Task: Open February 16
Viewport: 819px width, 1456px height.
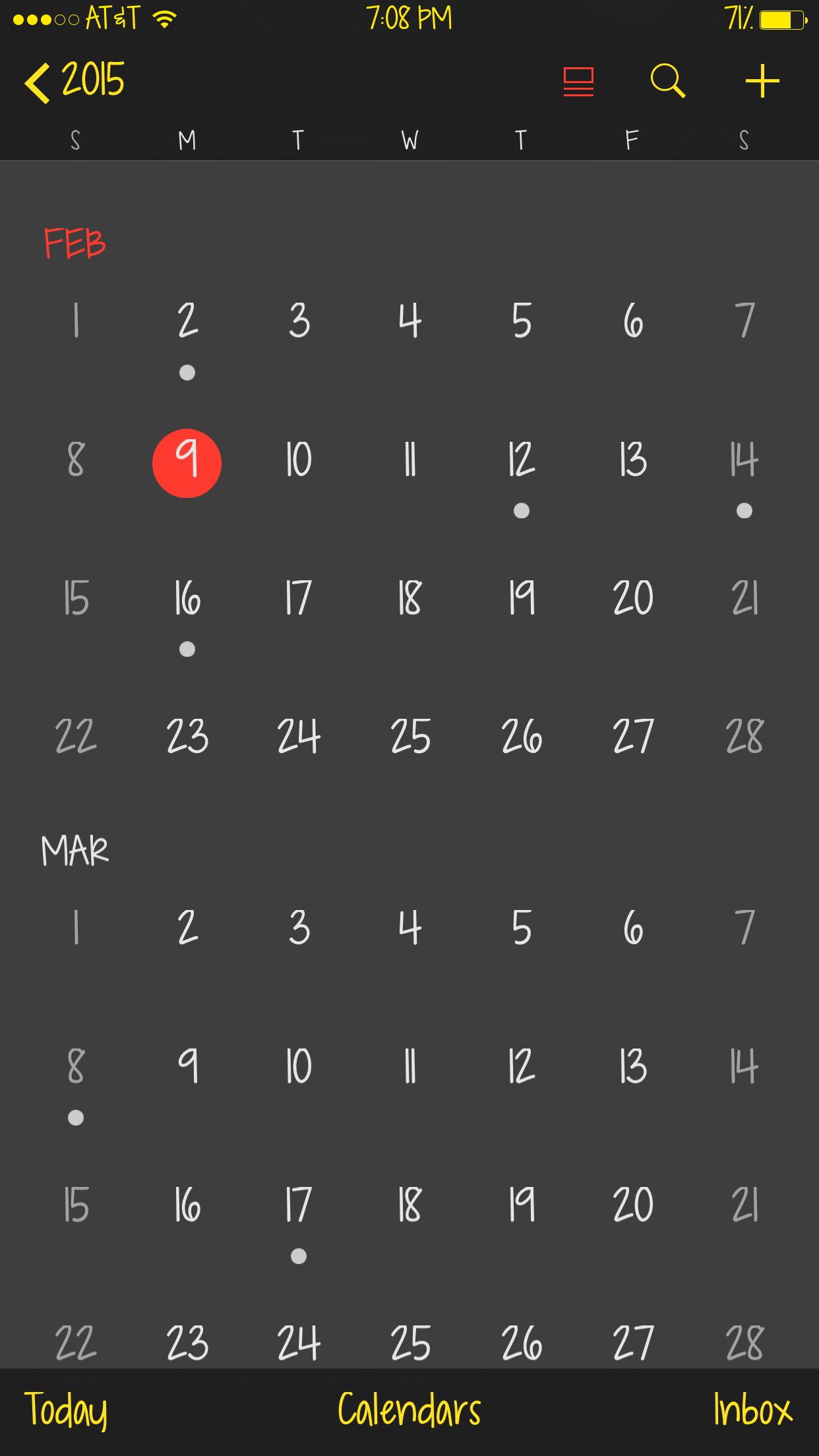Action: [x=187, y=599]
